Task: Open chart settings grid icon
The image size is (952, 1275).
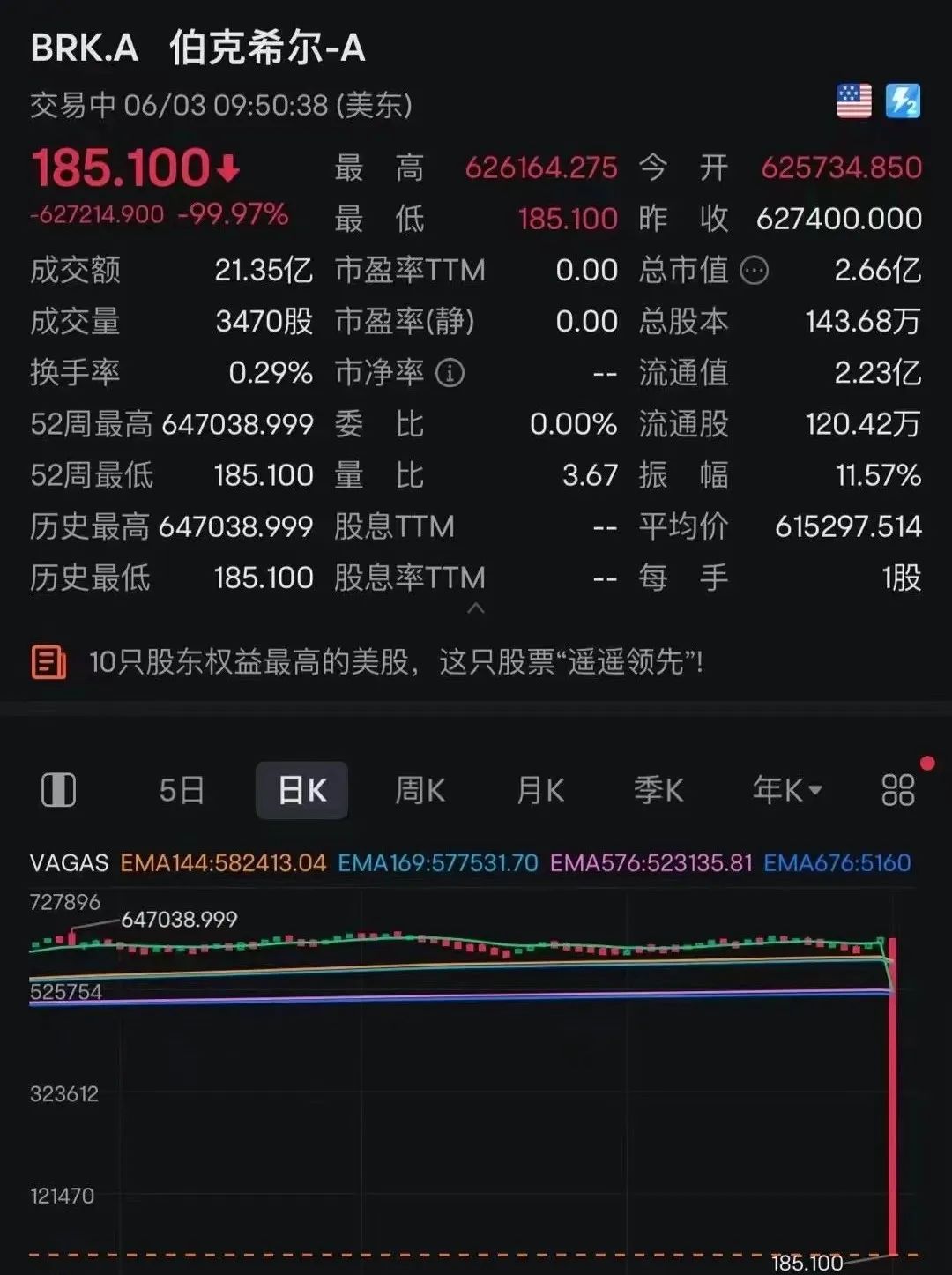Action: tap(898, 790)
